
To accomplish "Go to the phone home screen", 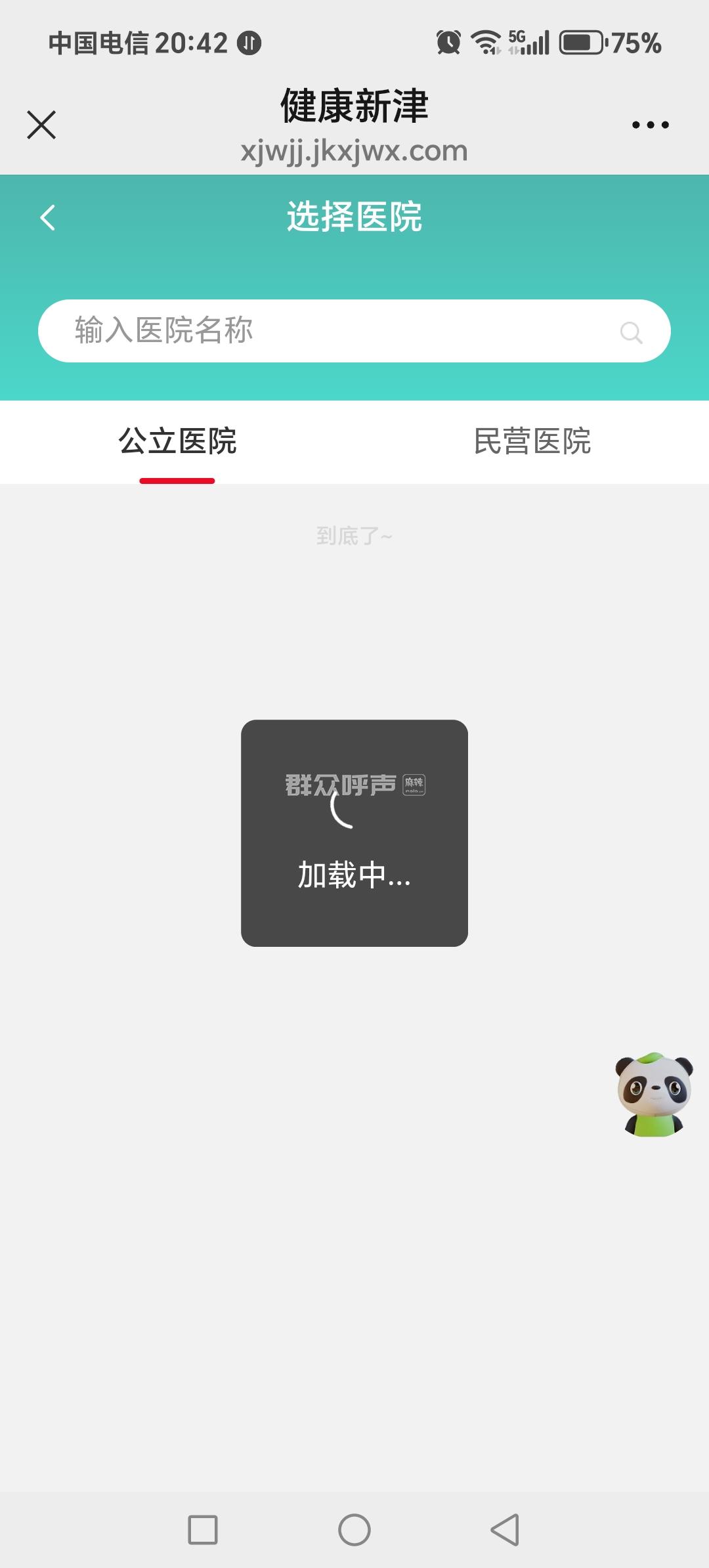I will click(354, 1530).
